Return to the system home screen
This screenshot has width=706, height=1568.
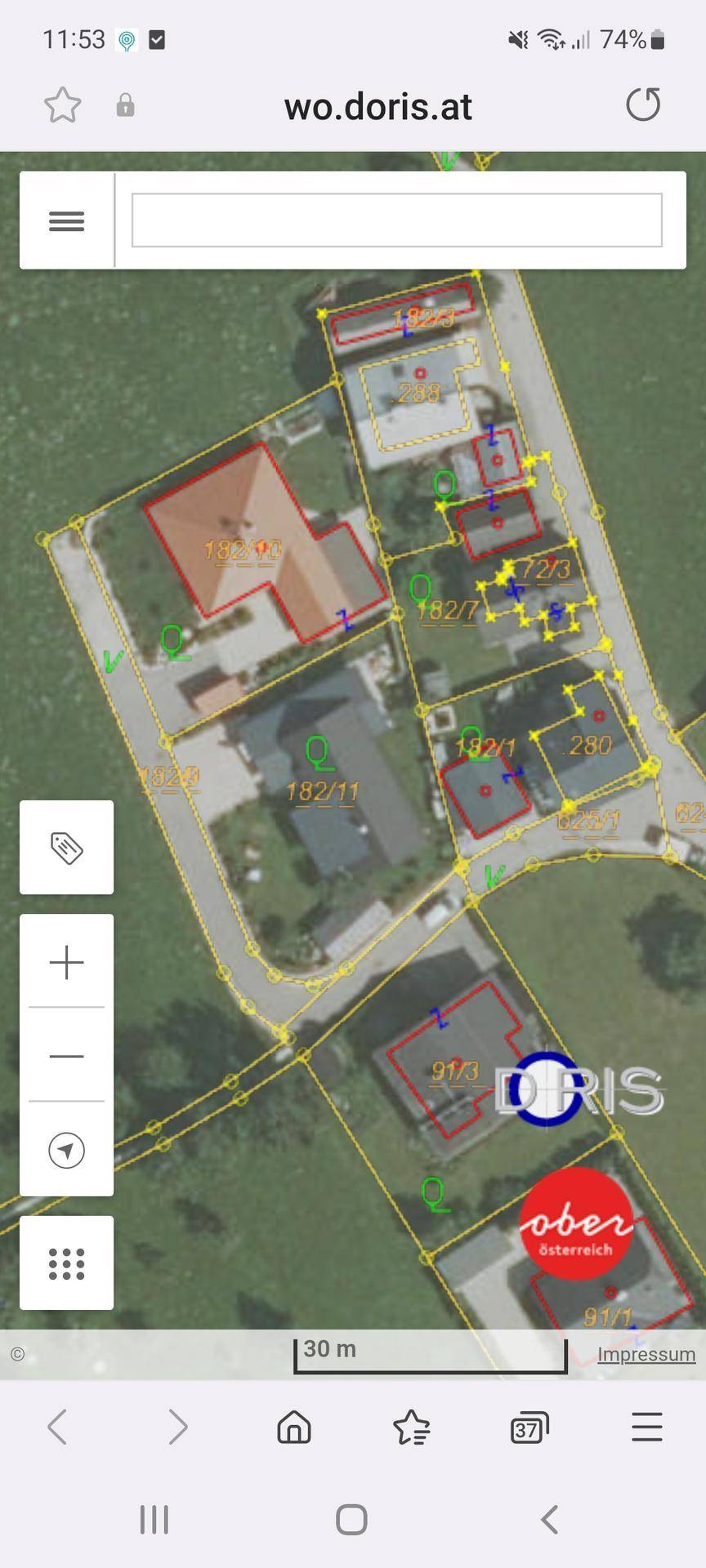tap(352, 1520)
